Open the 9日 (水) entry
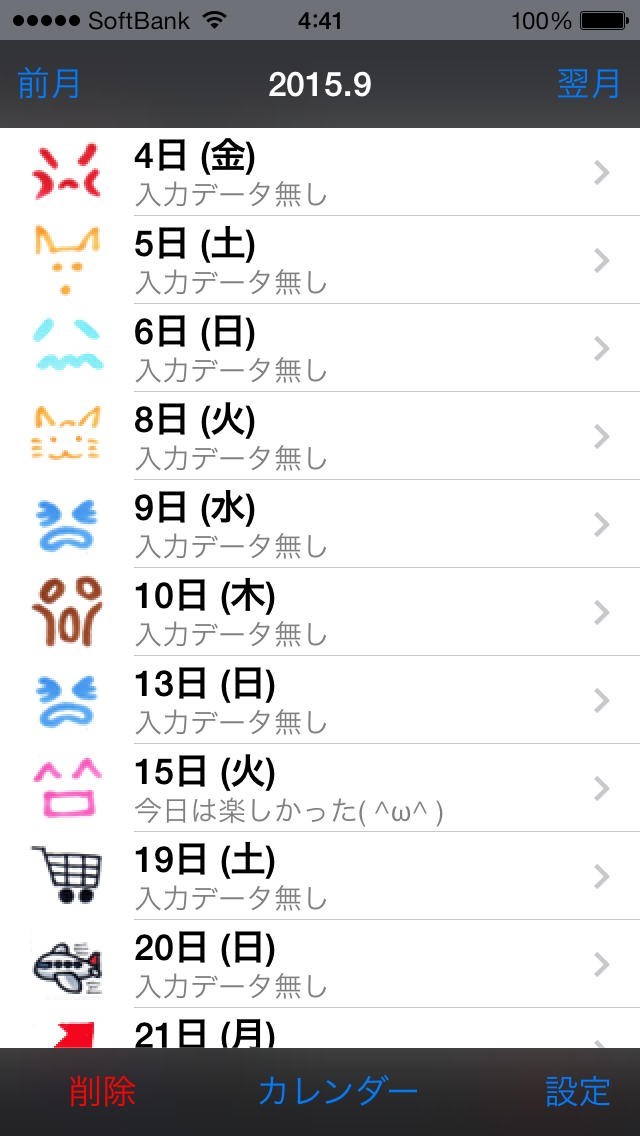 pyautogui.click(x=320, y=525)
